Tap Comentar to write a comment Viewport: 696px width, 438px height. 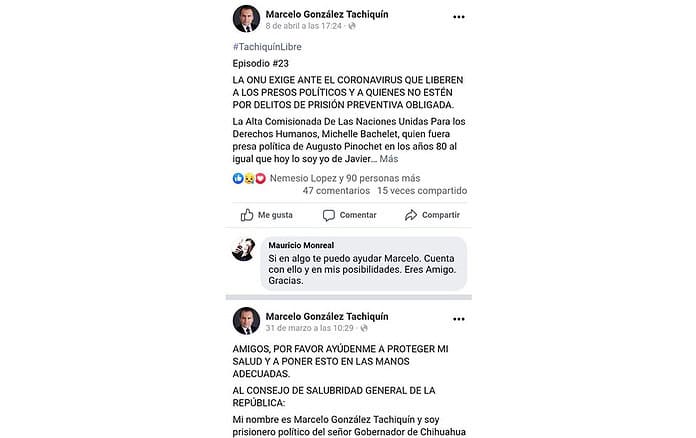350,215
